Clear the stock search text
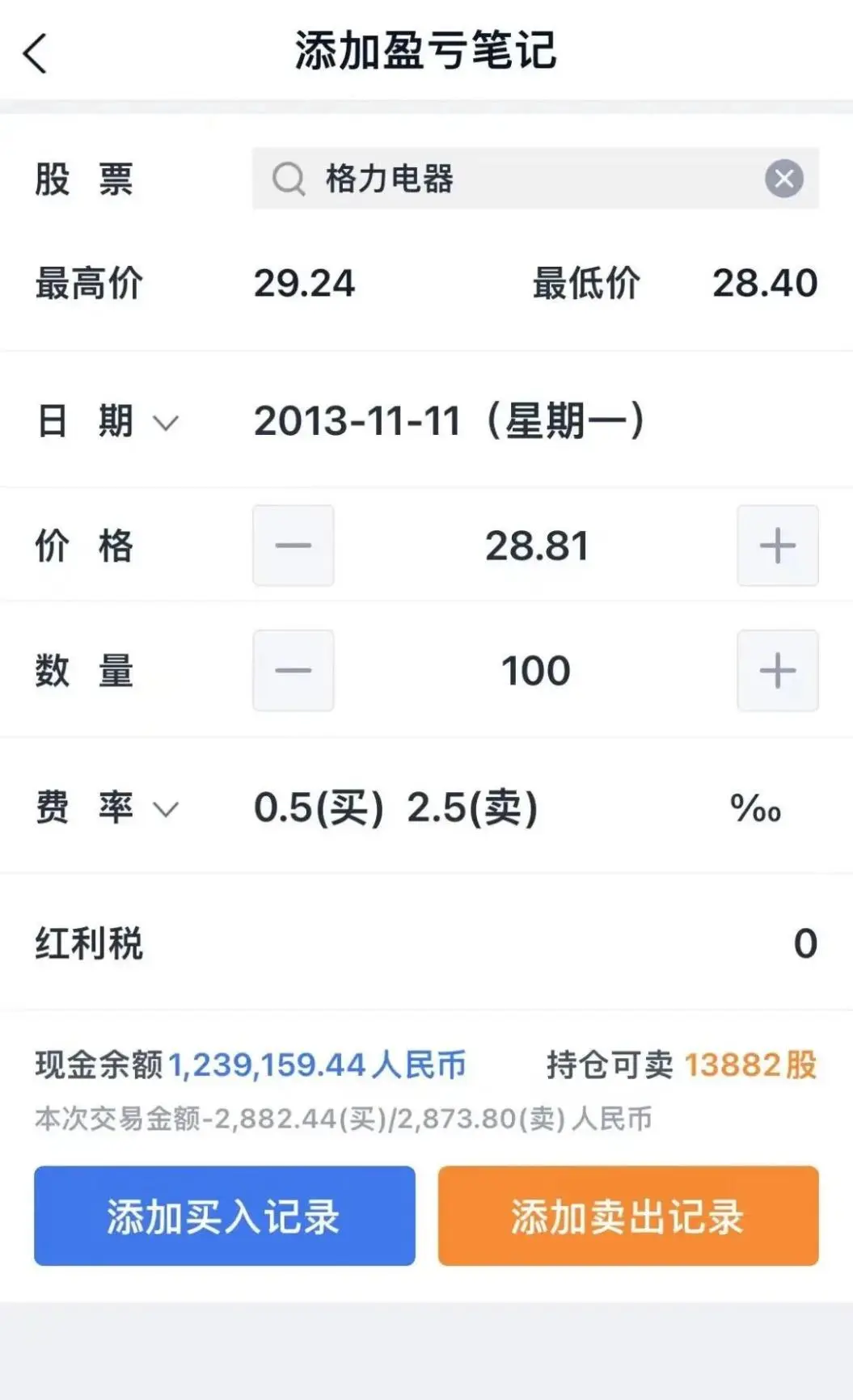The image size is (853, 1400). click(783, 179)
